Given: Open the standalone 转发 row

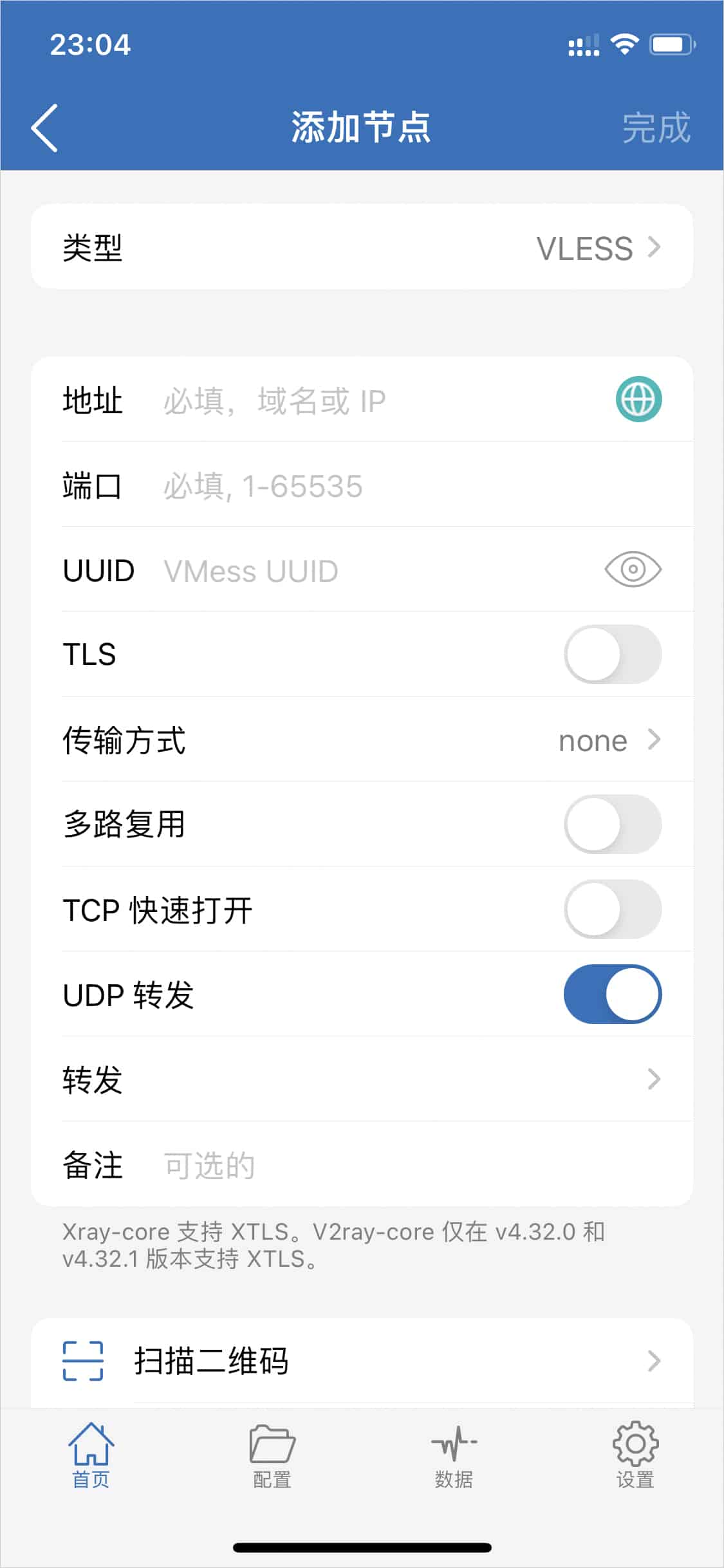Looking at the screenshot, I should (362, 1079).
